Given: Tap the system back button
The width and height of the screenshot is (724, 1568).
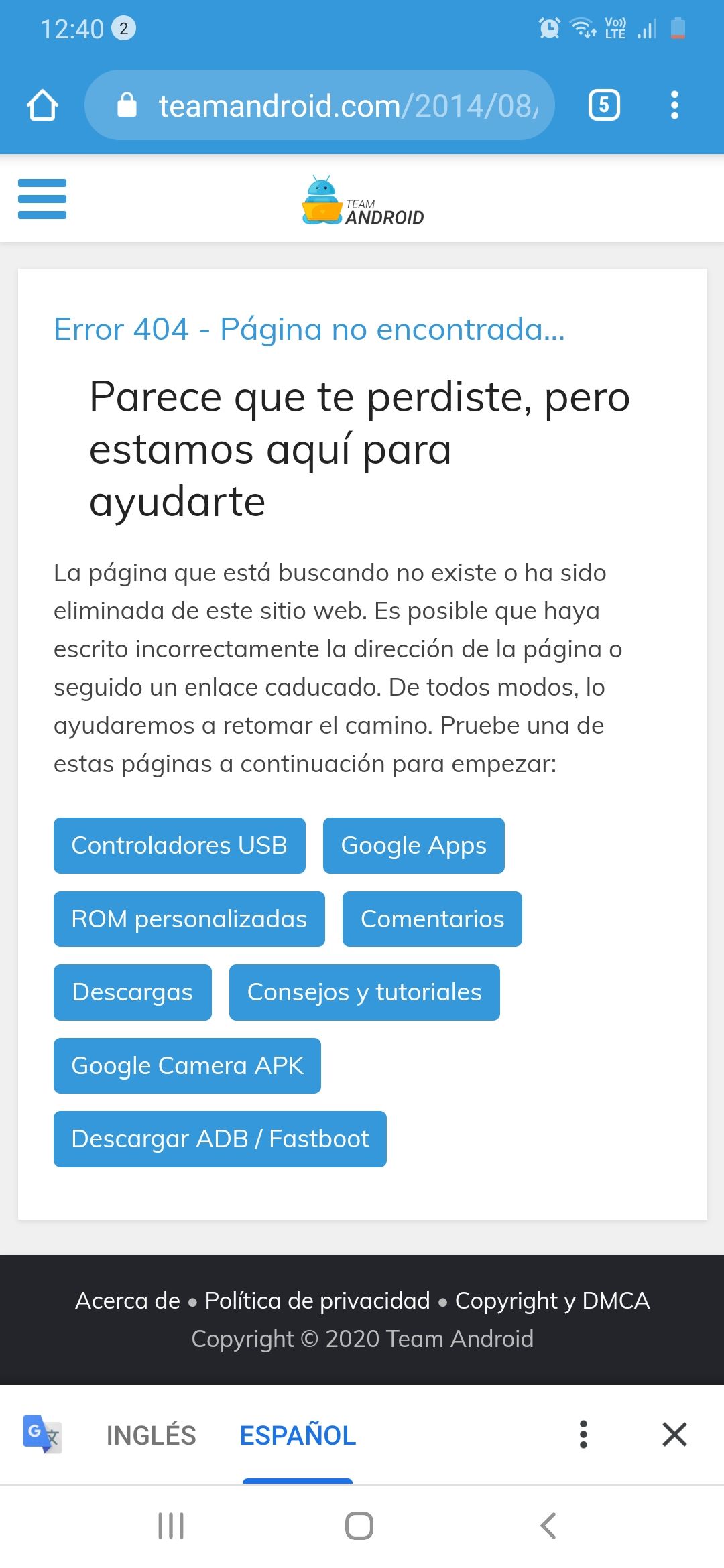Looking at the screenshot, I should 548,1526.
